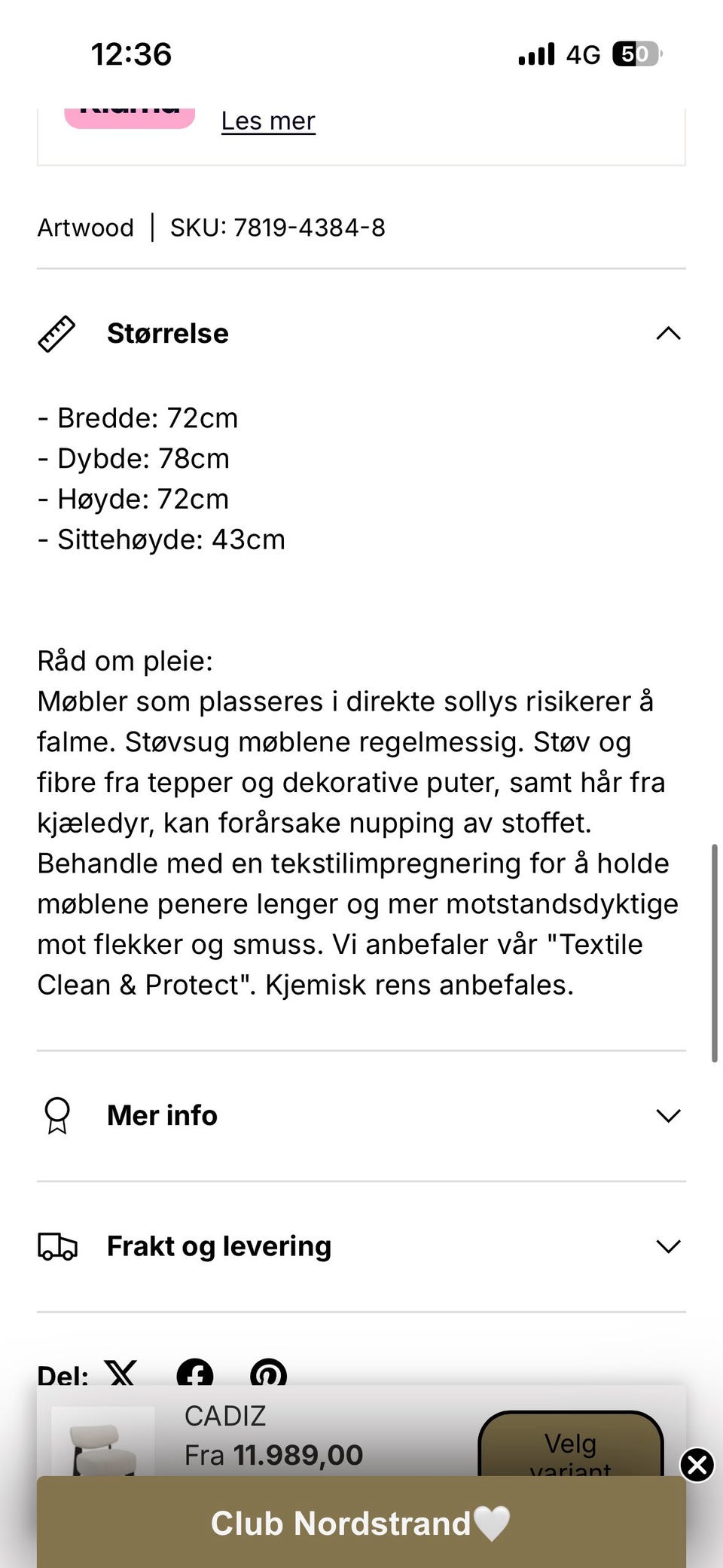
Task: Tap the Artwood brand label
Action: (85, 228)
